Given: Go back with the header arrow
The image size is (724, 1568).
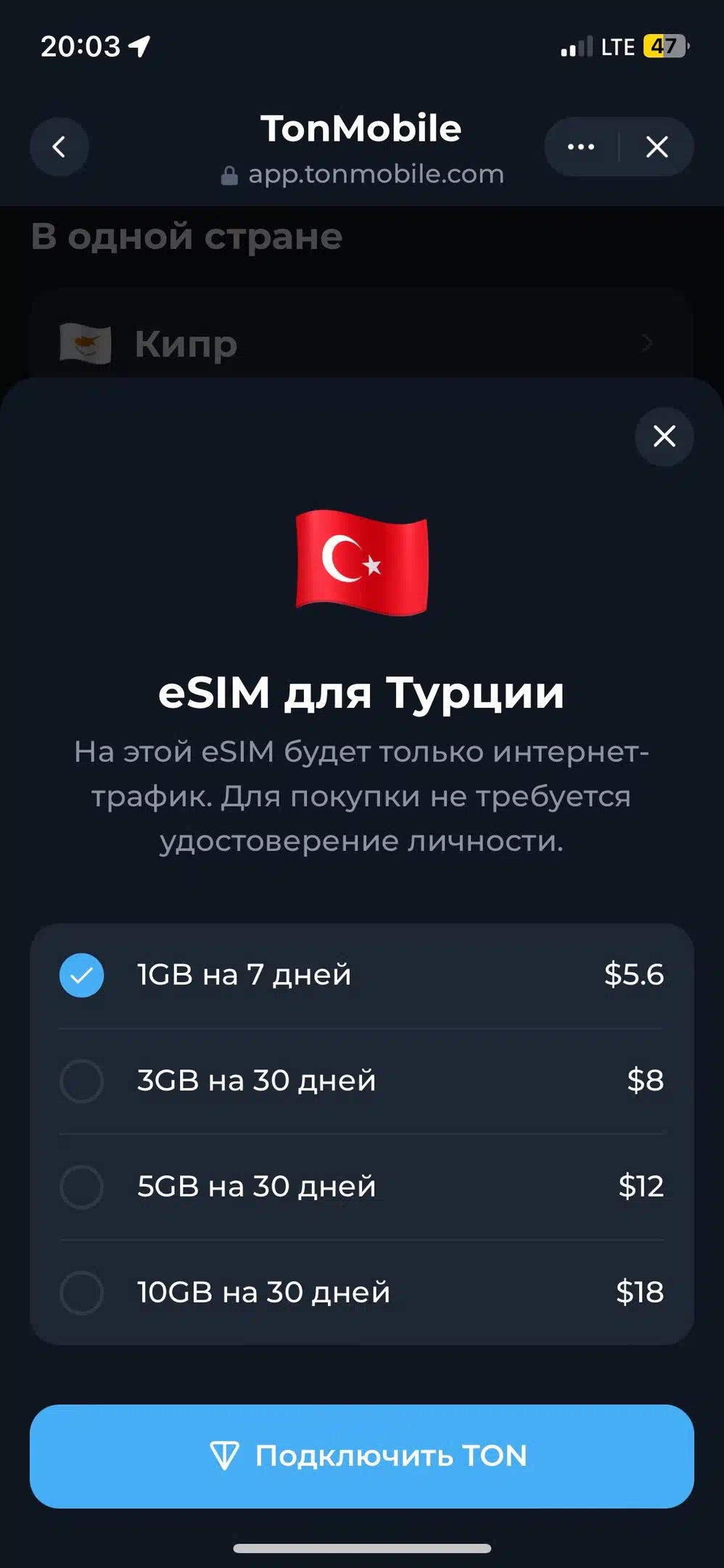Looking at the screenshot, I should (59, 147).
